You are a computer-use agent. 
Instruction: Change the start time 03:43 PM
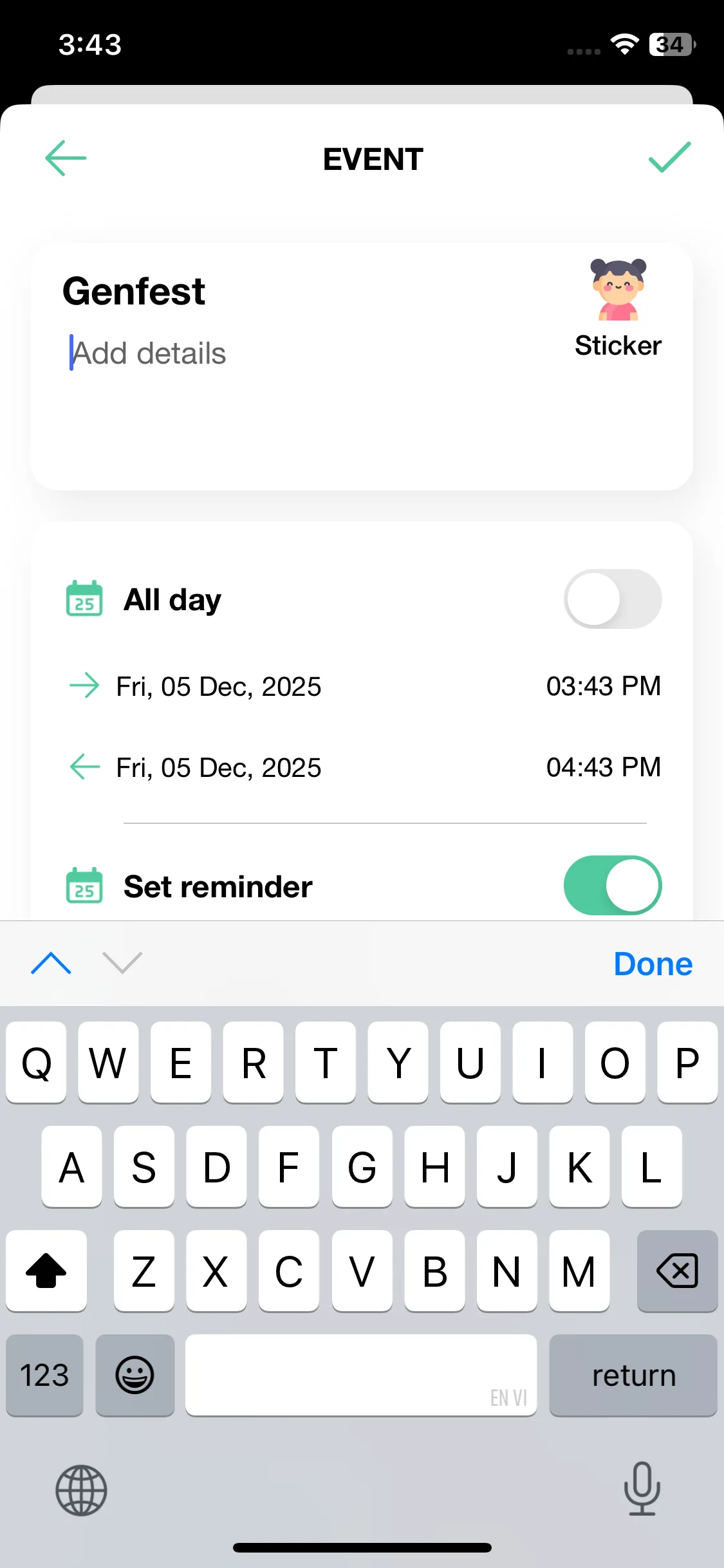pyautogui.click(x=603, y=686)
